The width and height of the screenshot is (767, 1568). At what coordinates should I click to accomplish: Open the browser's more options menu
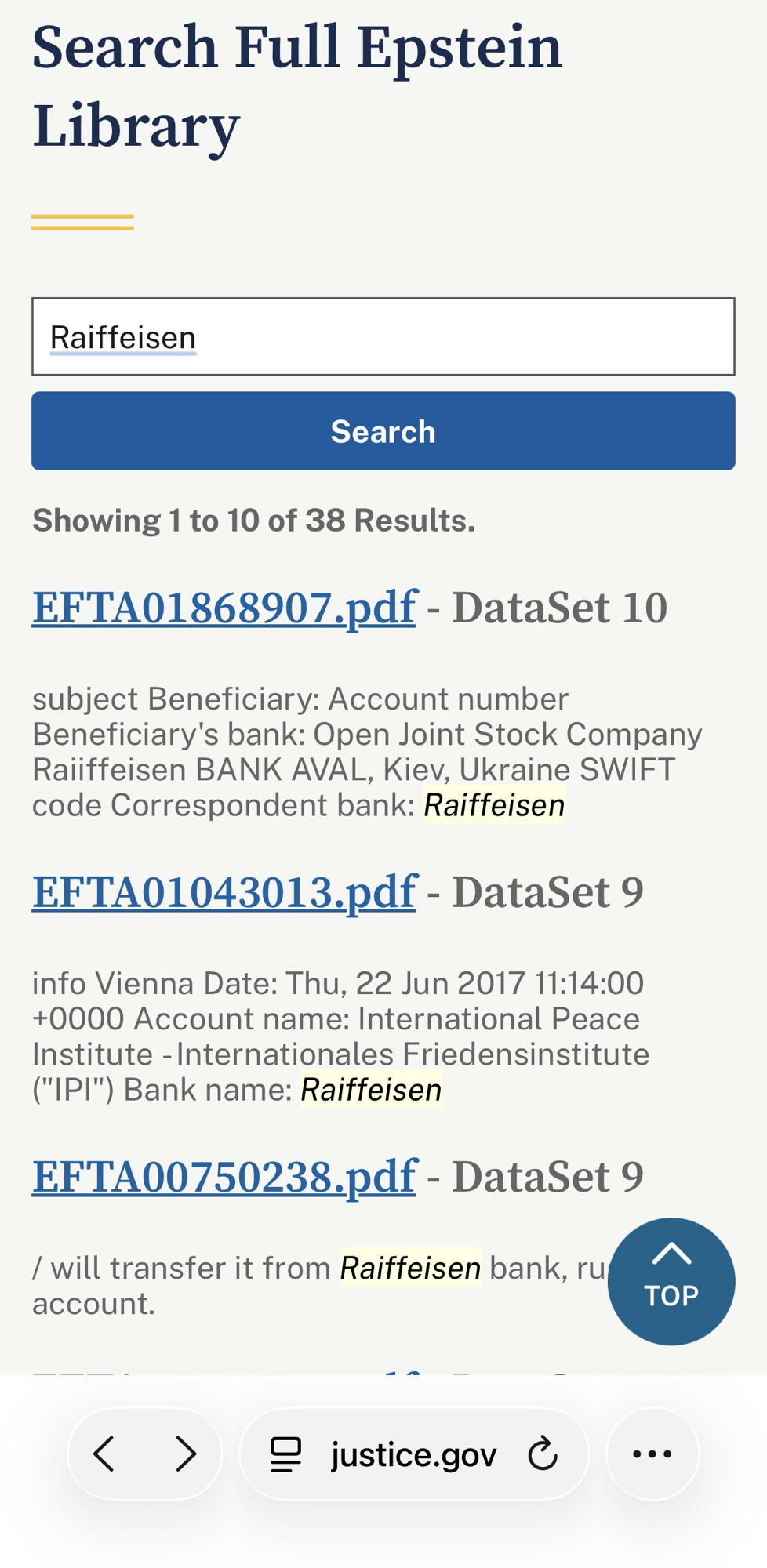click(x=652, y=1454)
